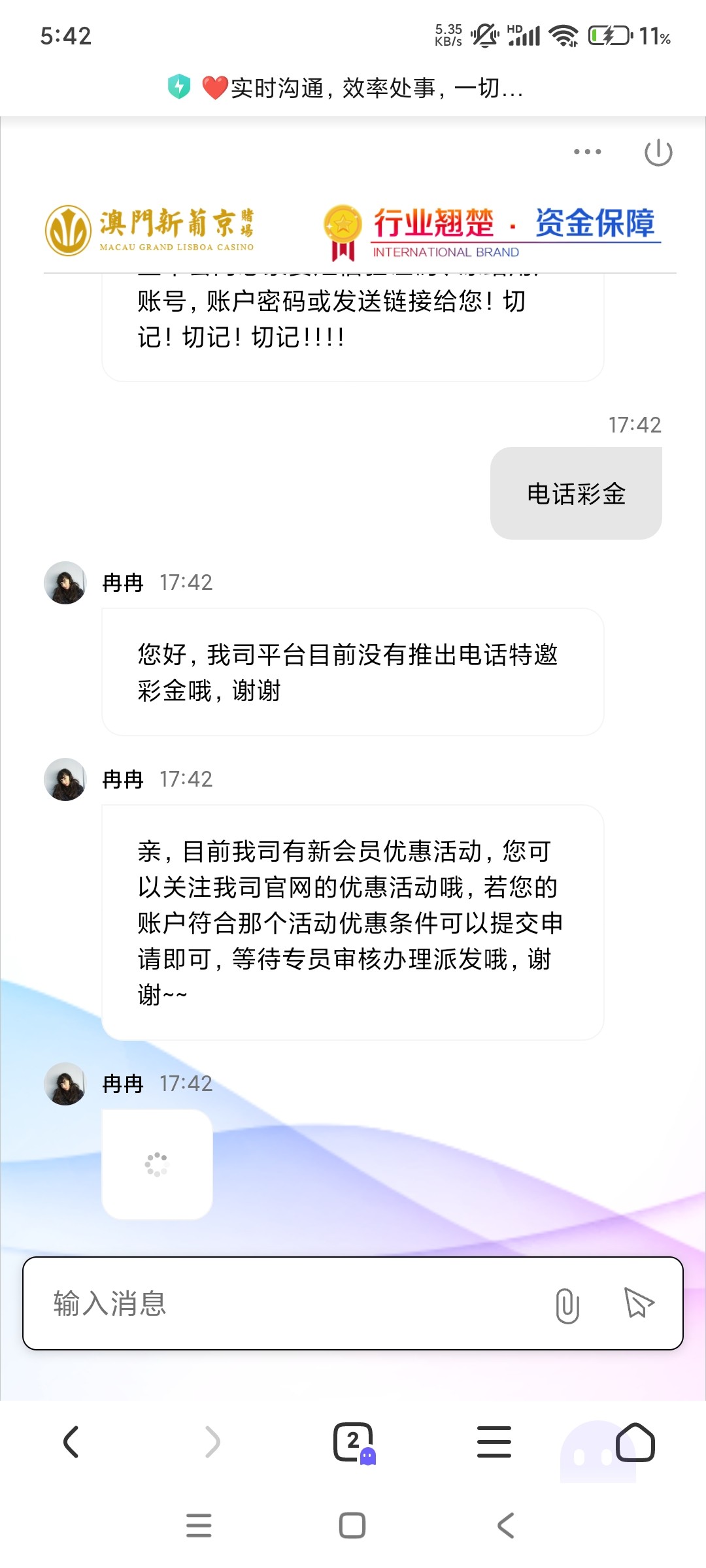Send the message with the arrow icon
706x1568 pixels.
(639, 1303)
